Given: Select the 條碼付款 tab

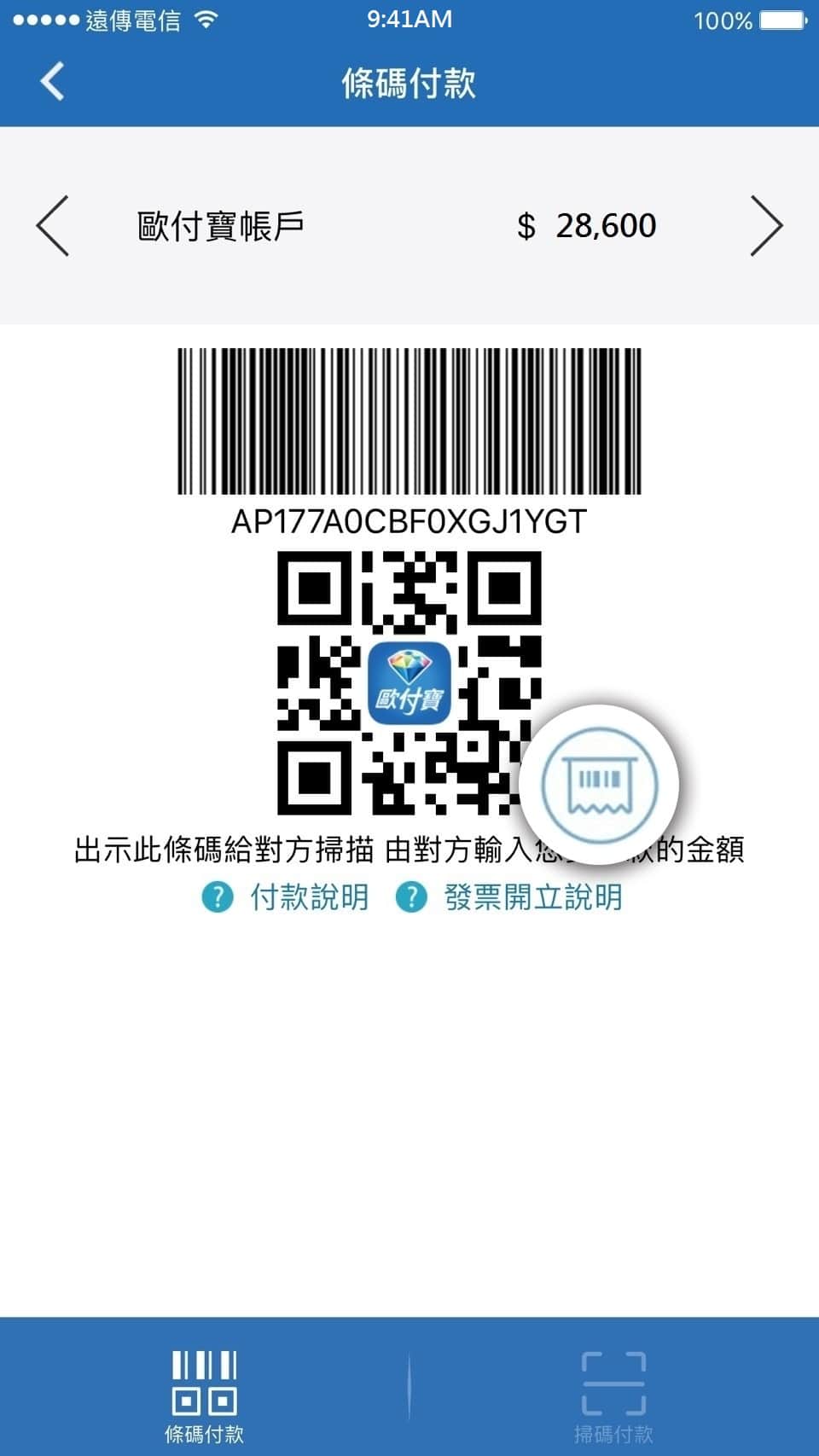Looking at the screenshot, I should click(205, 1395).
